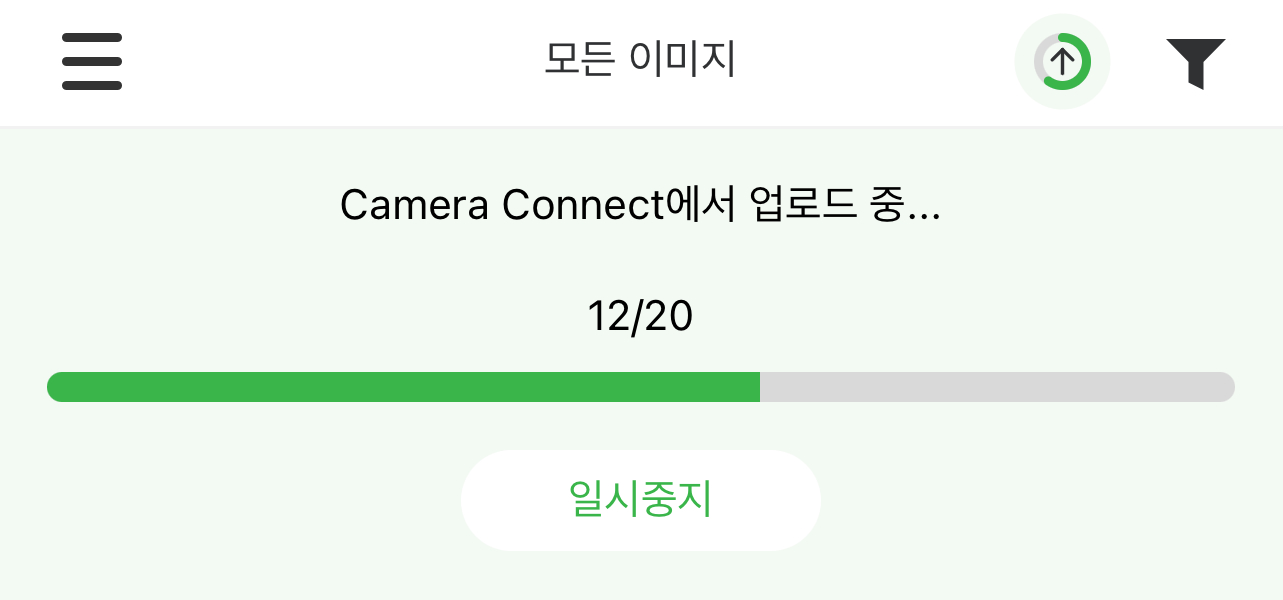Open the filter funnel icon

pos(1196,62)
